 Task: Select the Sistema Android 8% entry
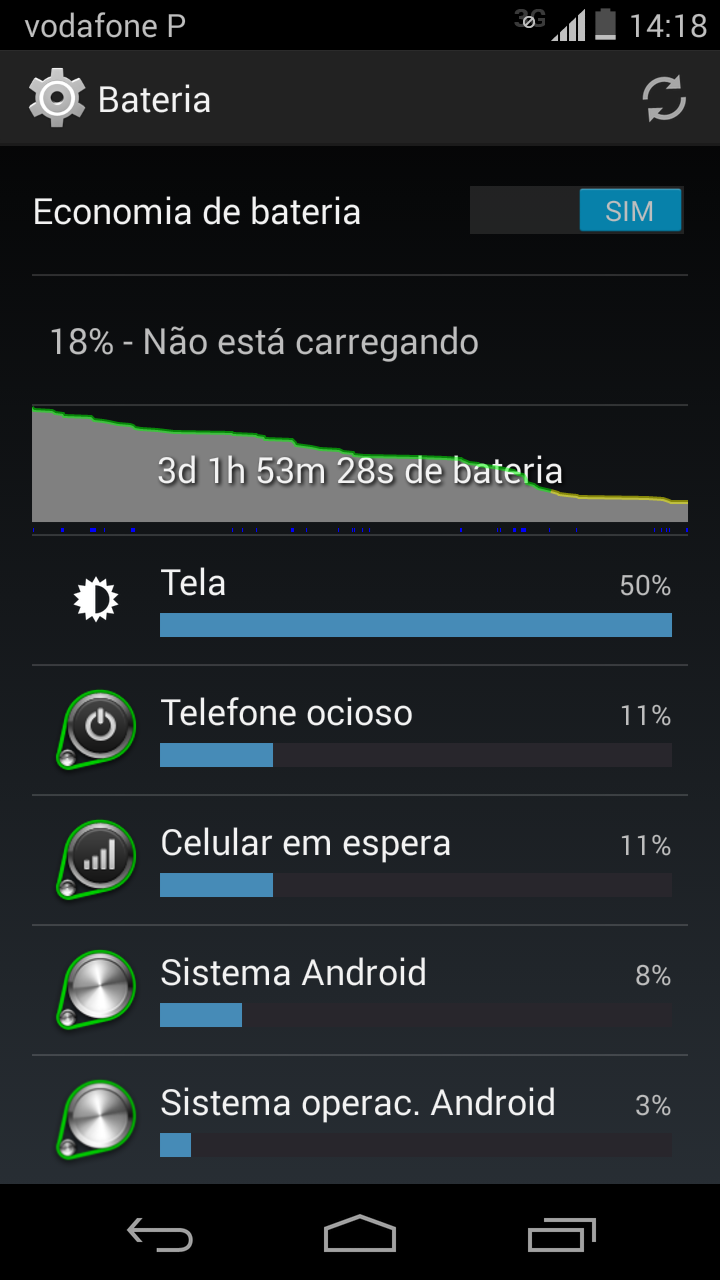click(x=360, y=991)
